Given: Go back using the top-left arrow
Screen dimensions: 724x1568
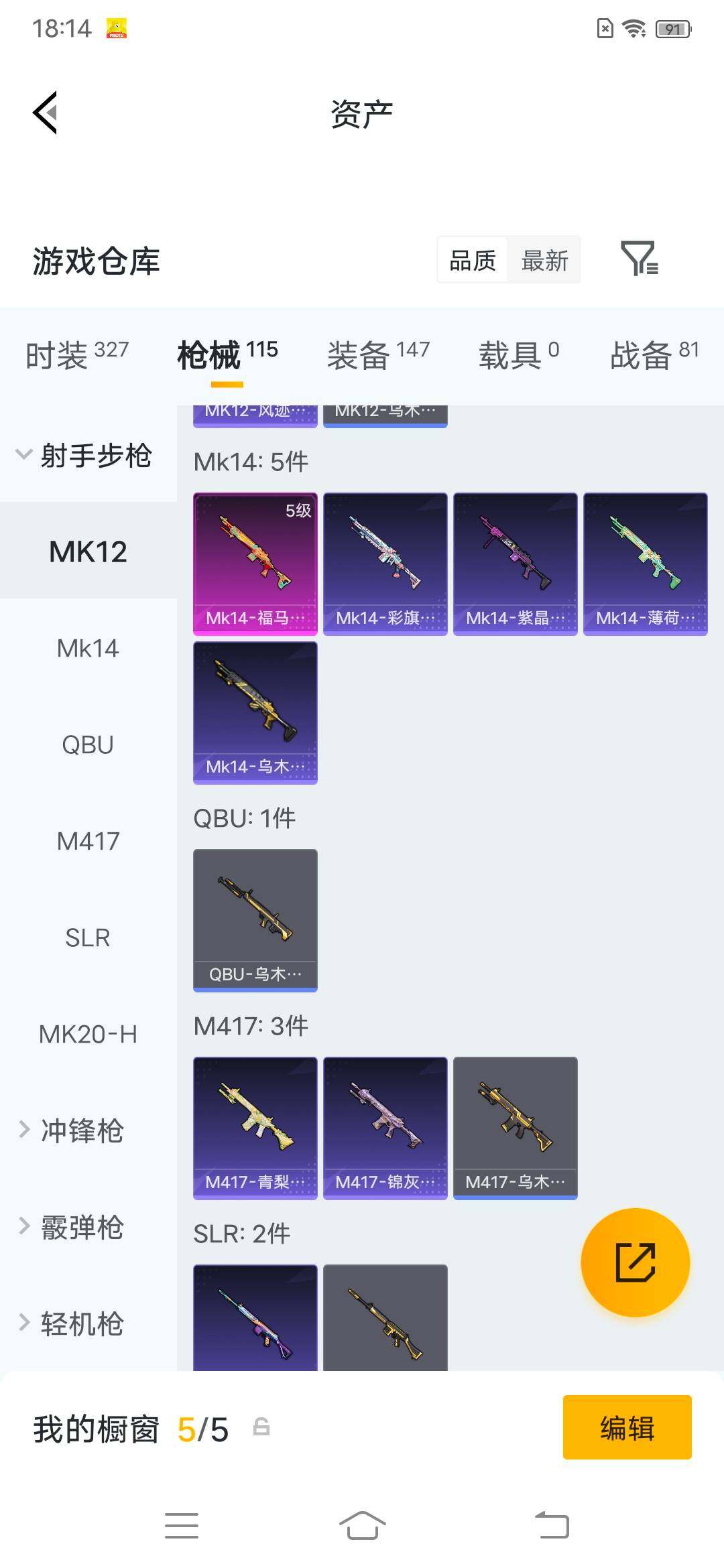Looking at the screenshot, I should click(46, 113).
